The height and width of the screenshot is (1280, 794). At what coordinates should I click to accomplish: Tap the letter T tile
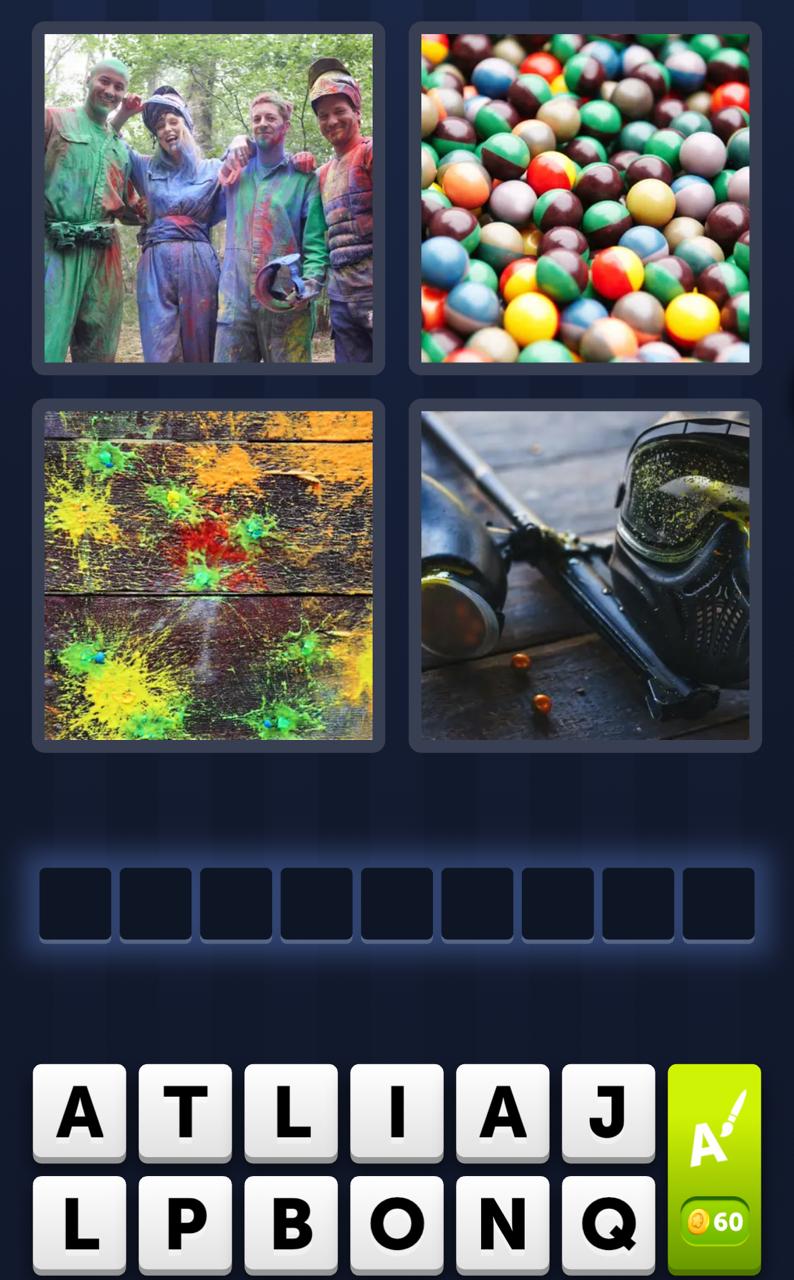[185, 1111]
